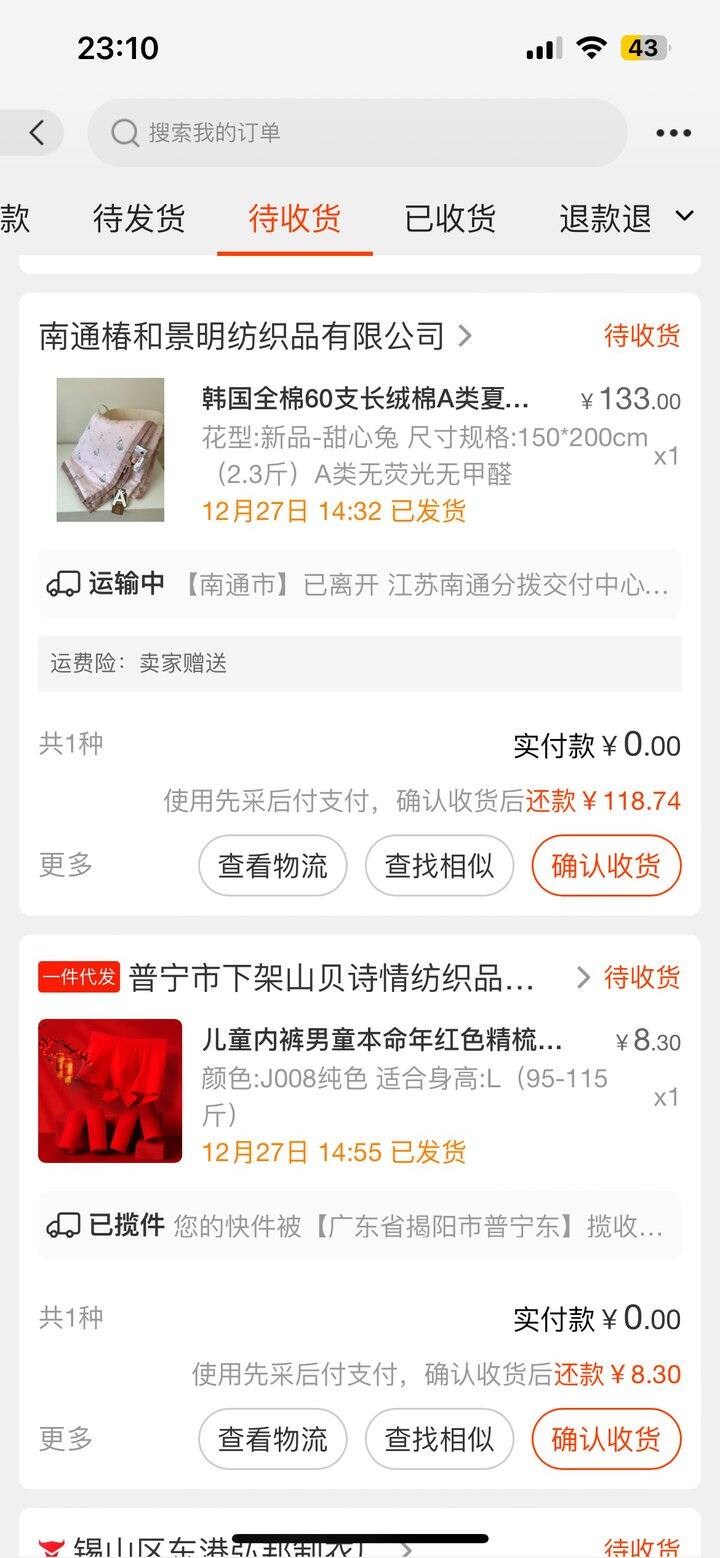View the 已揽件 广东省揭阳市 logistics status
This screenshot has height=1558, width=720.
(360, 1225)
